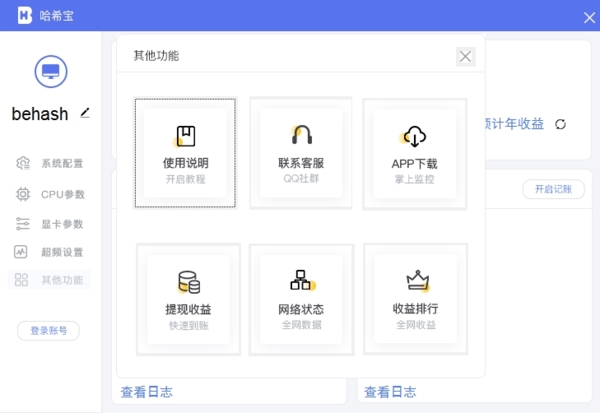Open 提现收益 withdrawal tile
The image size is (600, 413).
pyautogui.click(x=188, y=299)
